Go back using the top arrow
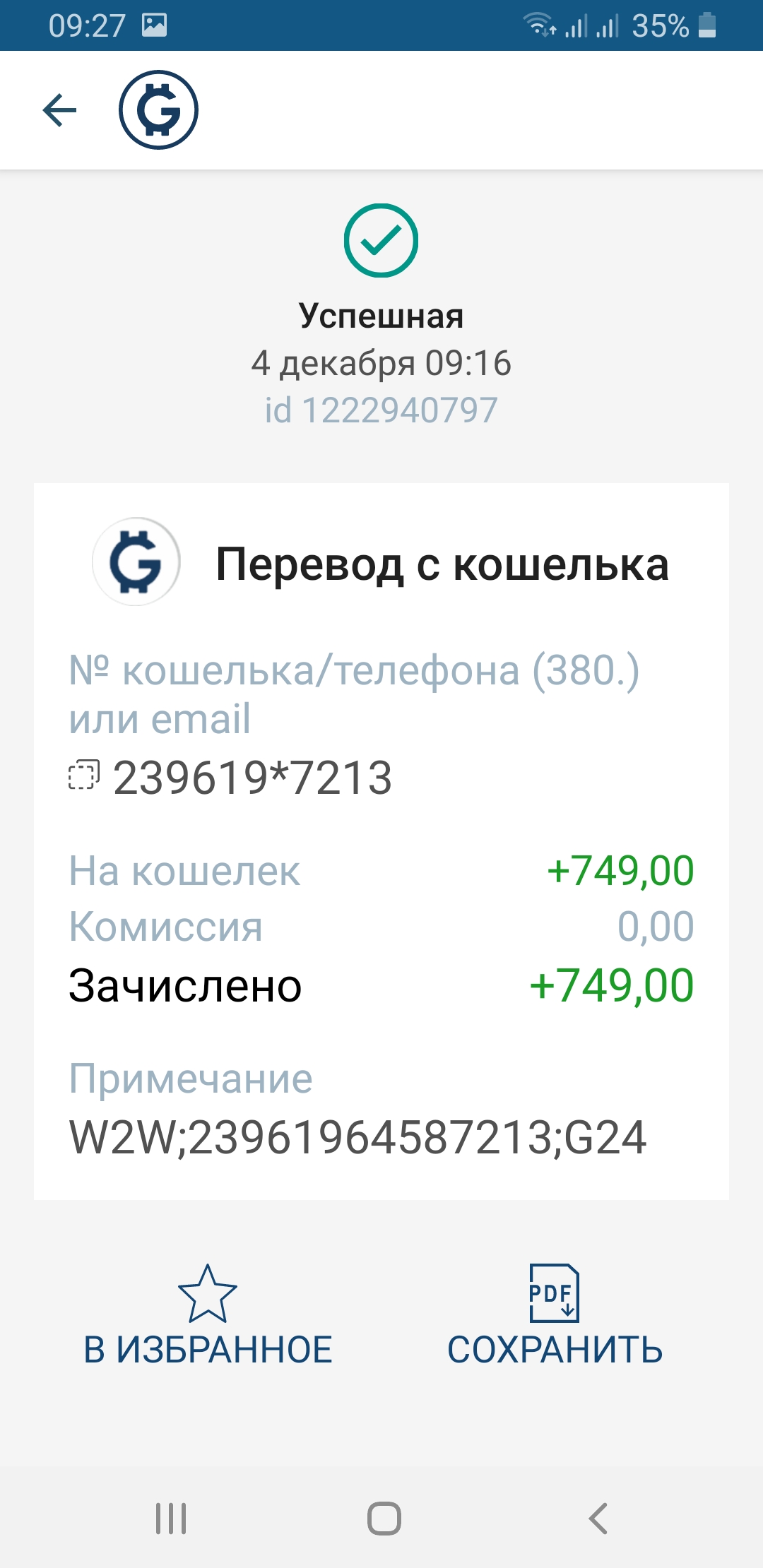Screen dimensions: 763x1568 click(x=60, y=110)
